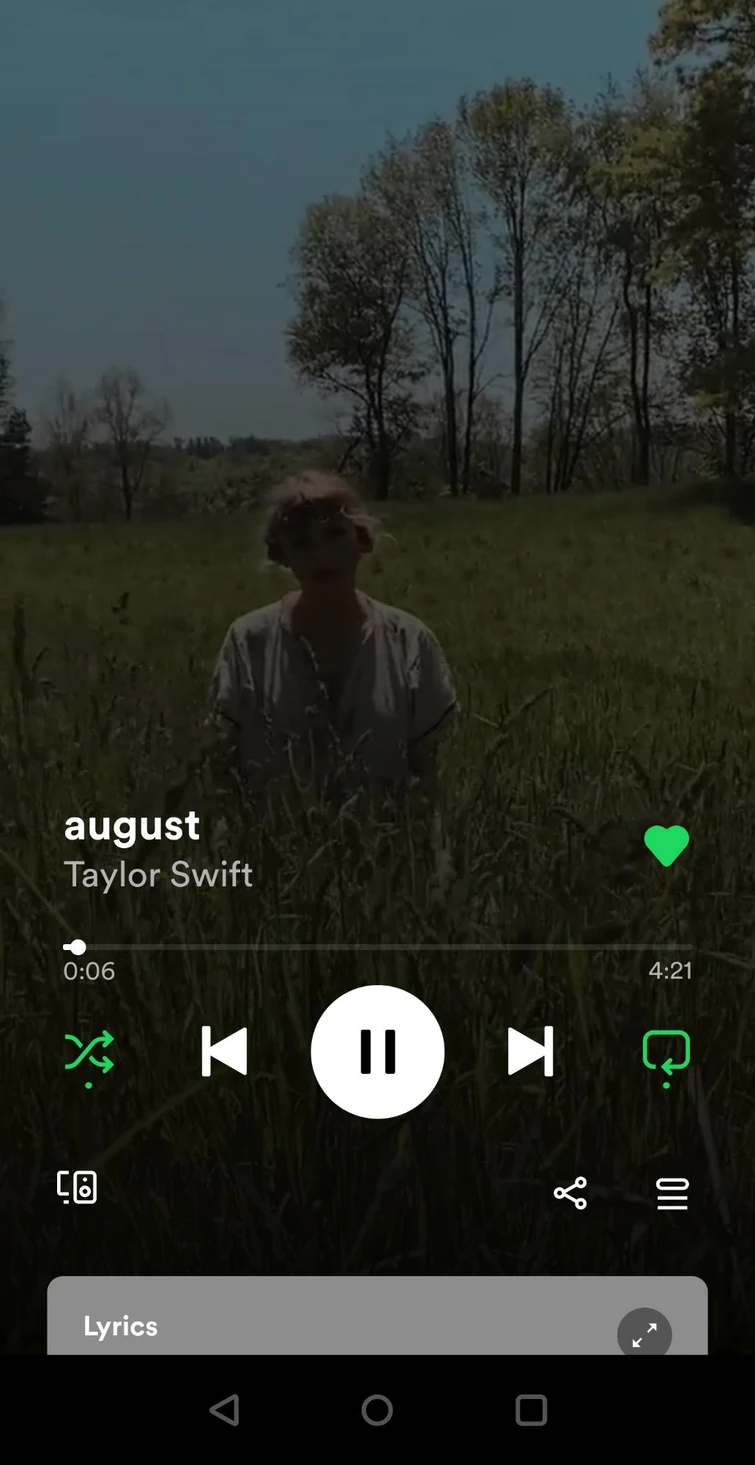The width and height of the screenshot is (755, 1465).
Task: Open the song title august
Action: point(132,825)
